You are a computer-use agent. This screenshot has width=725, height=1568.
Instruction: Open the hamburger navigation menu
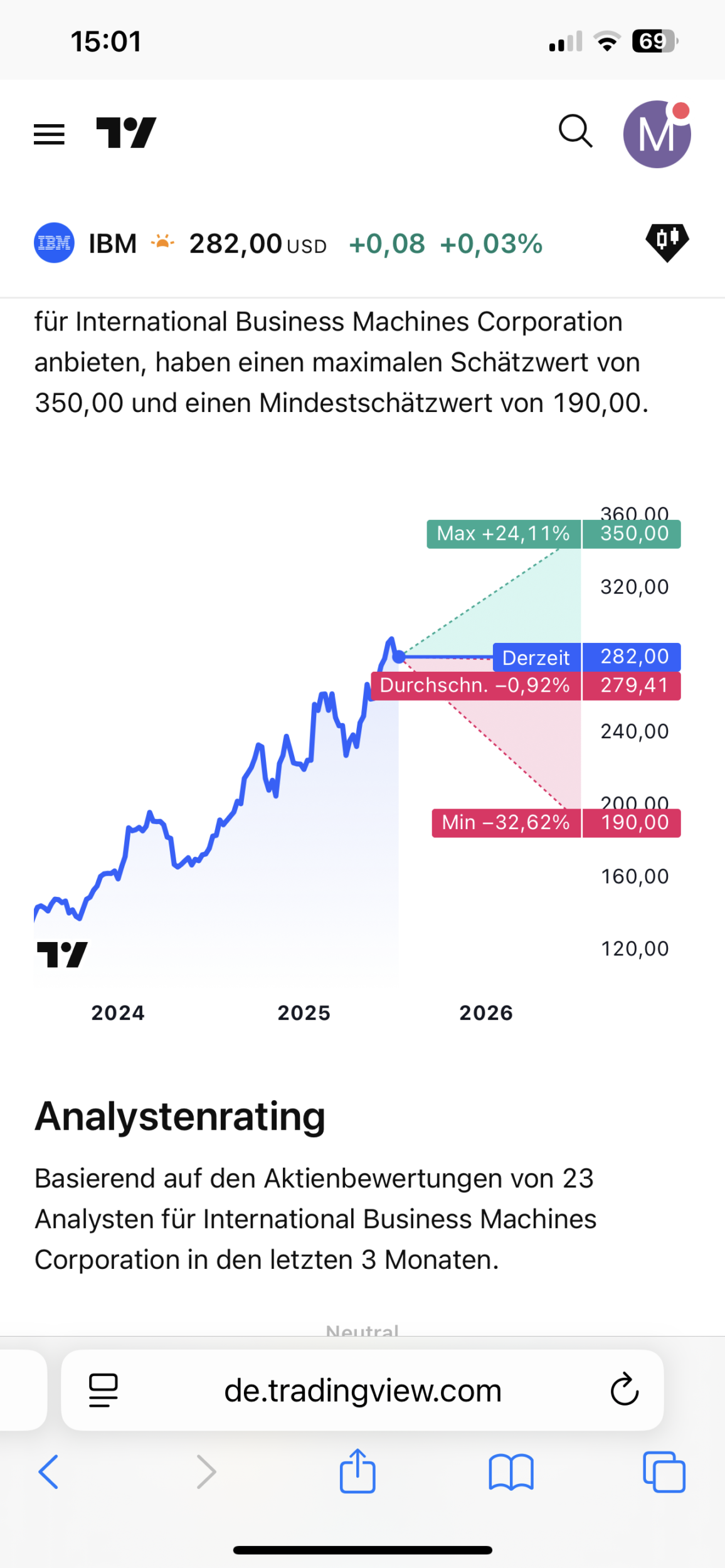49,134
